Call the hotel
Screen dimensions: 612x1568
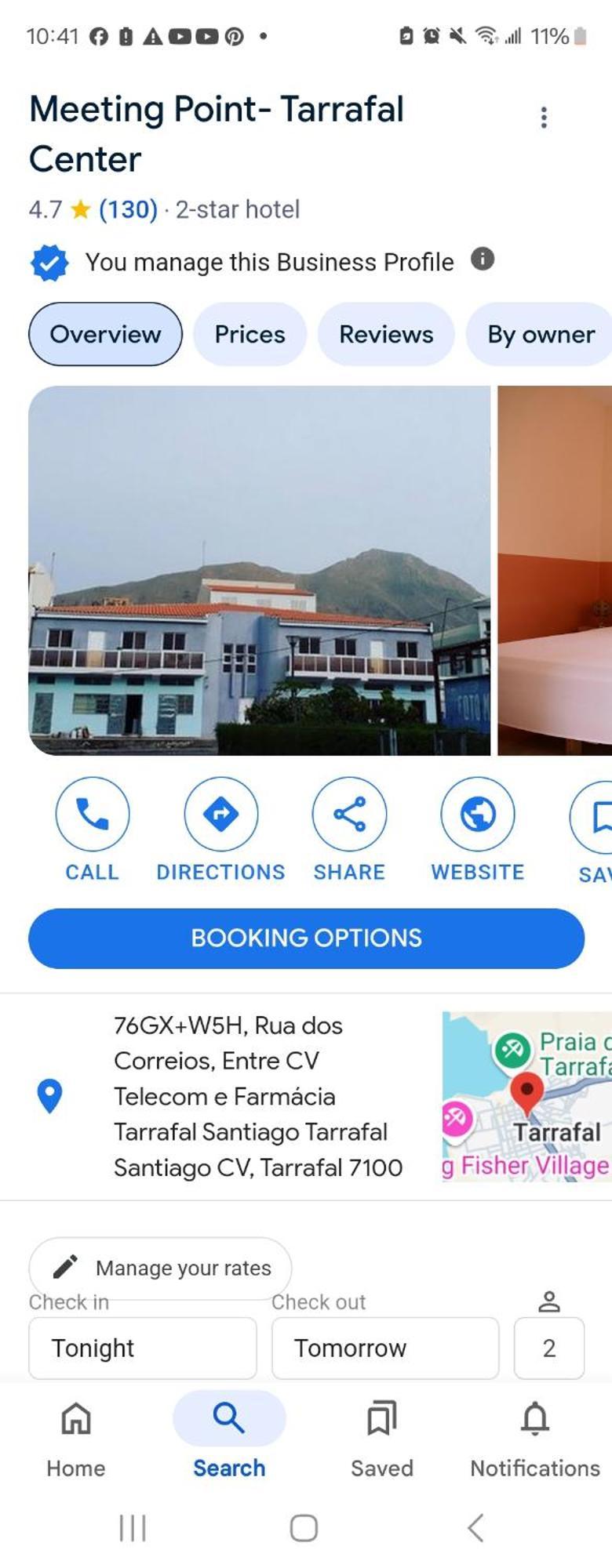[x=92, y=815]
